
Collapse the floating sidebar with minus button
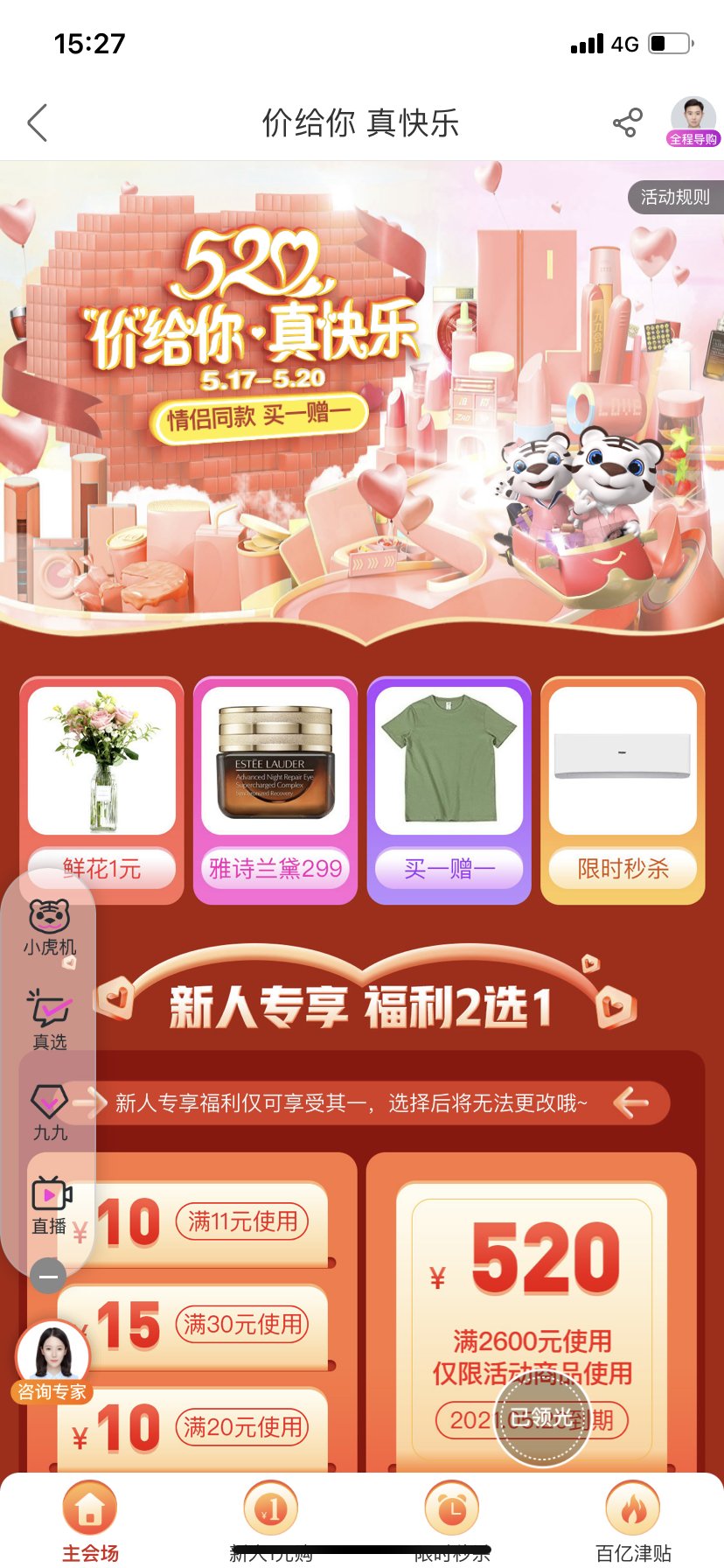pos(48,1276)
